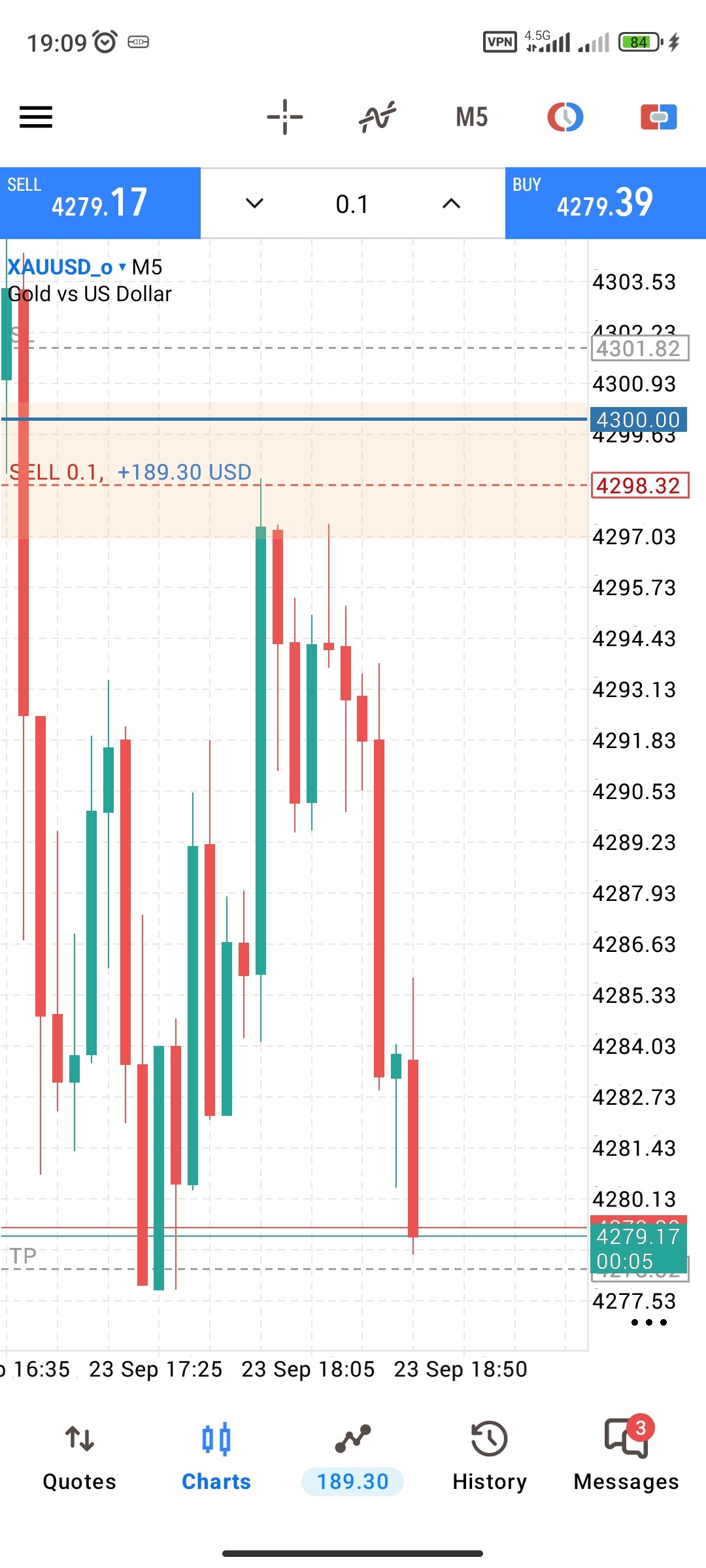Open the new order icon
The width and height of the screenshot is (706, 1568).
[x=658, y=118]
